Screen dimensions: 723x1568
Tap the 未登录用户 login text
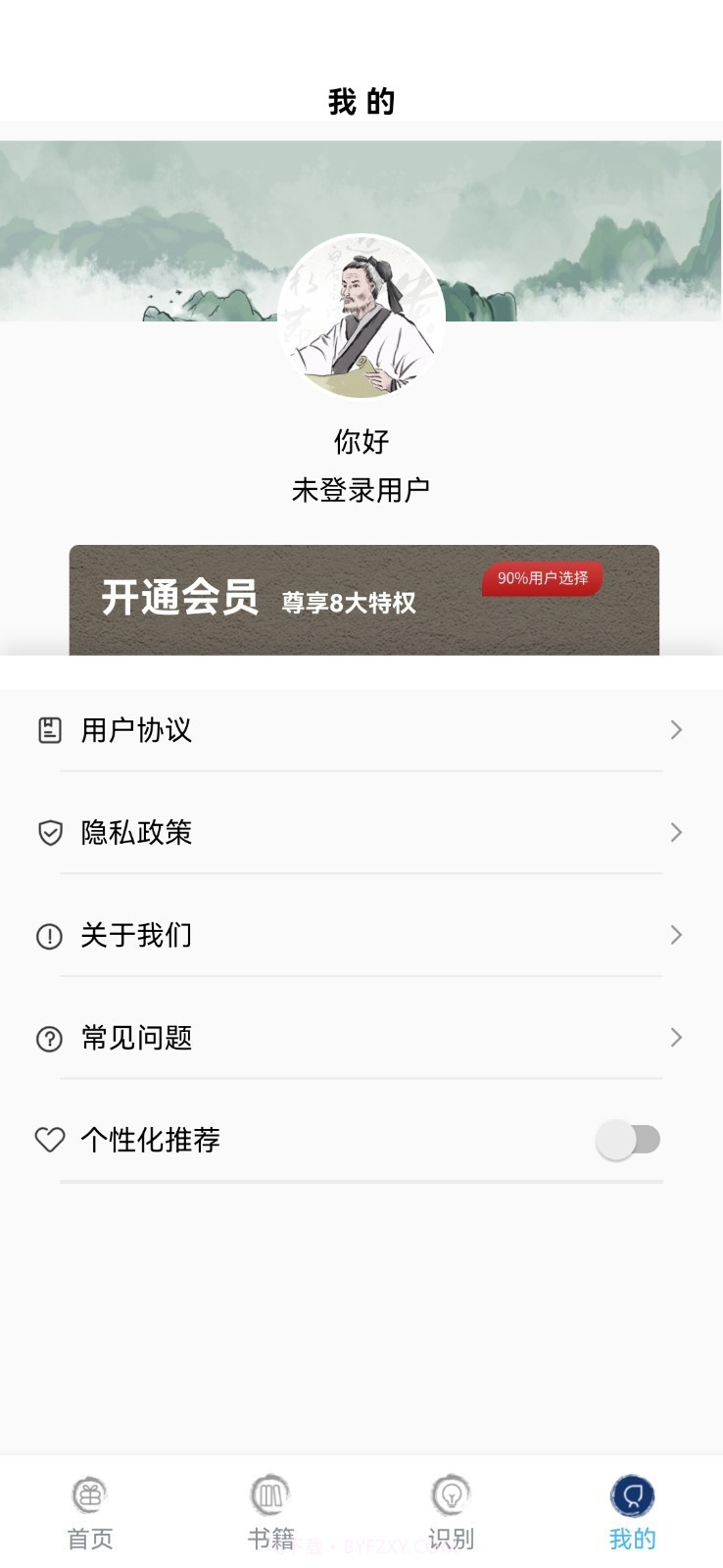click(361, 486)
